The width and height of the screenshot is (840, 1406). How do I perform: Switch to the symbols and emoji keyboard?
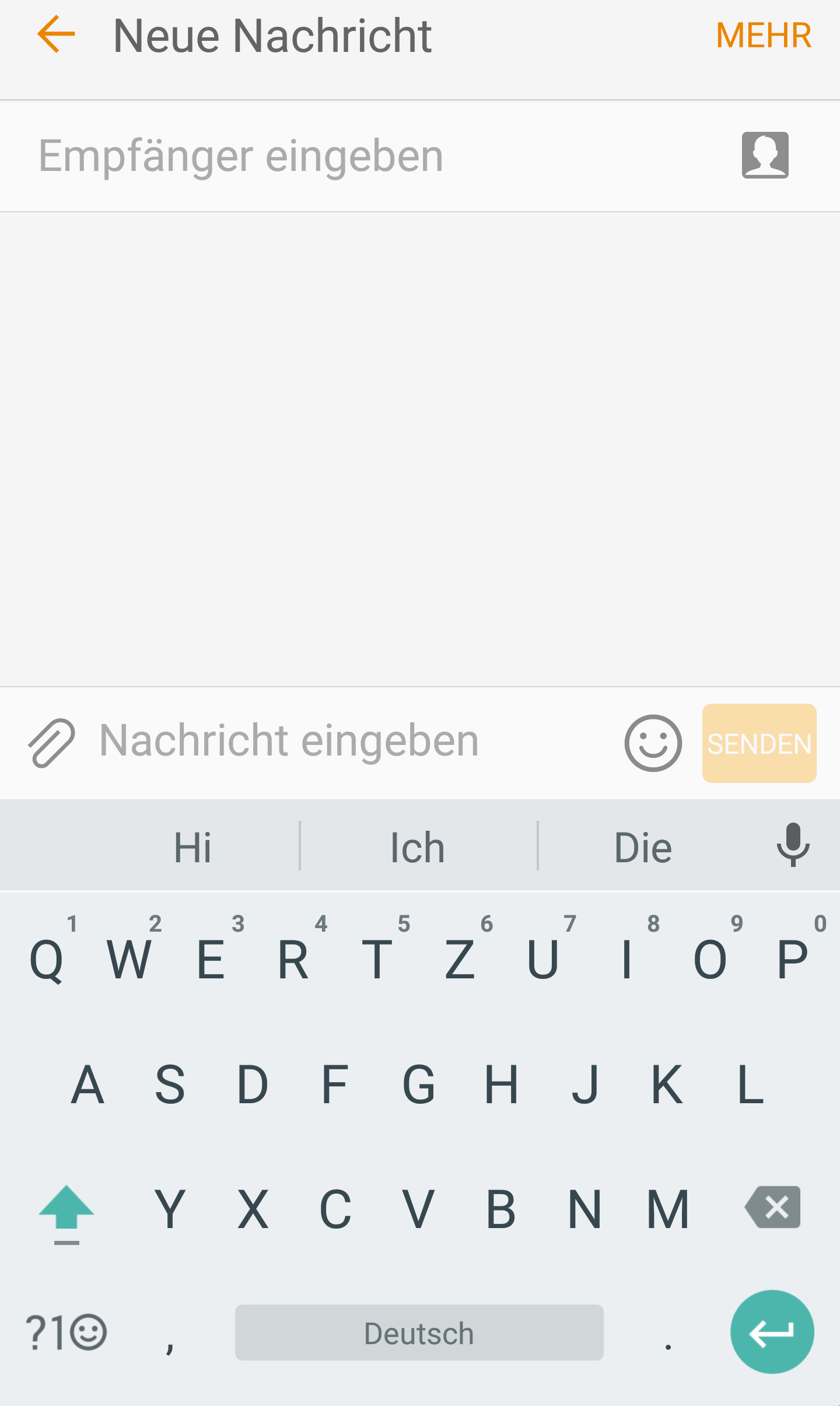coord(66,1333)
